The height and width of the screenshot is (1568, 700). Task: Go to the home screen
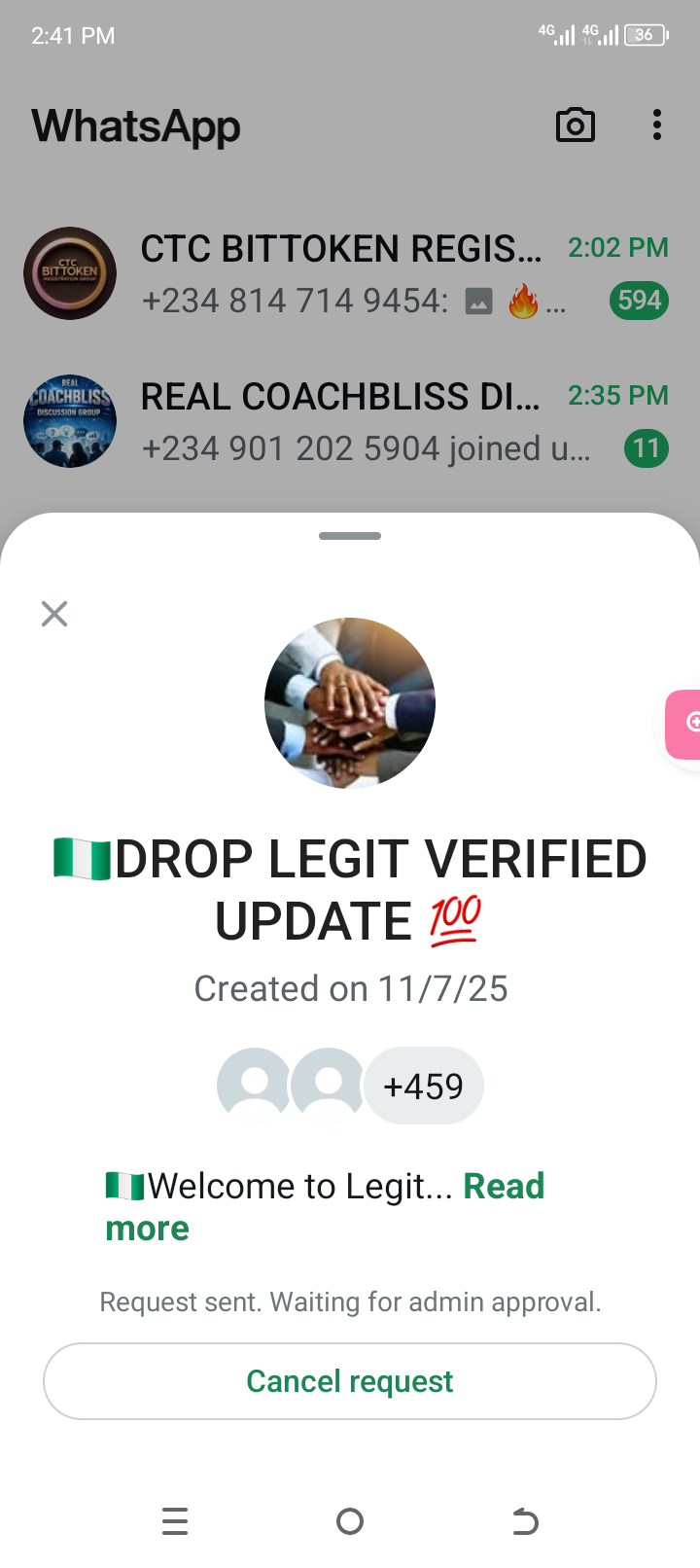tap(350, 1521)
